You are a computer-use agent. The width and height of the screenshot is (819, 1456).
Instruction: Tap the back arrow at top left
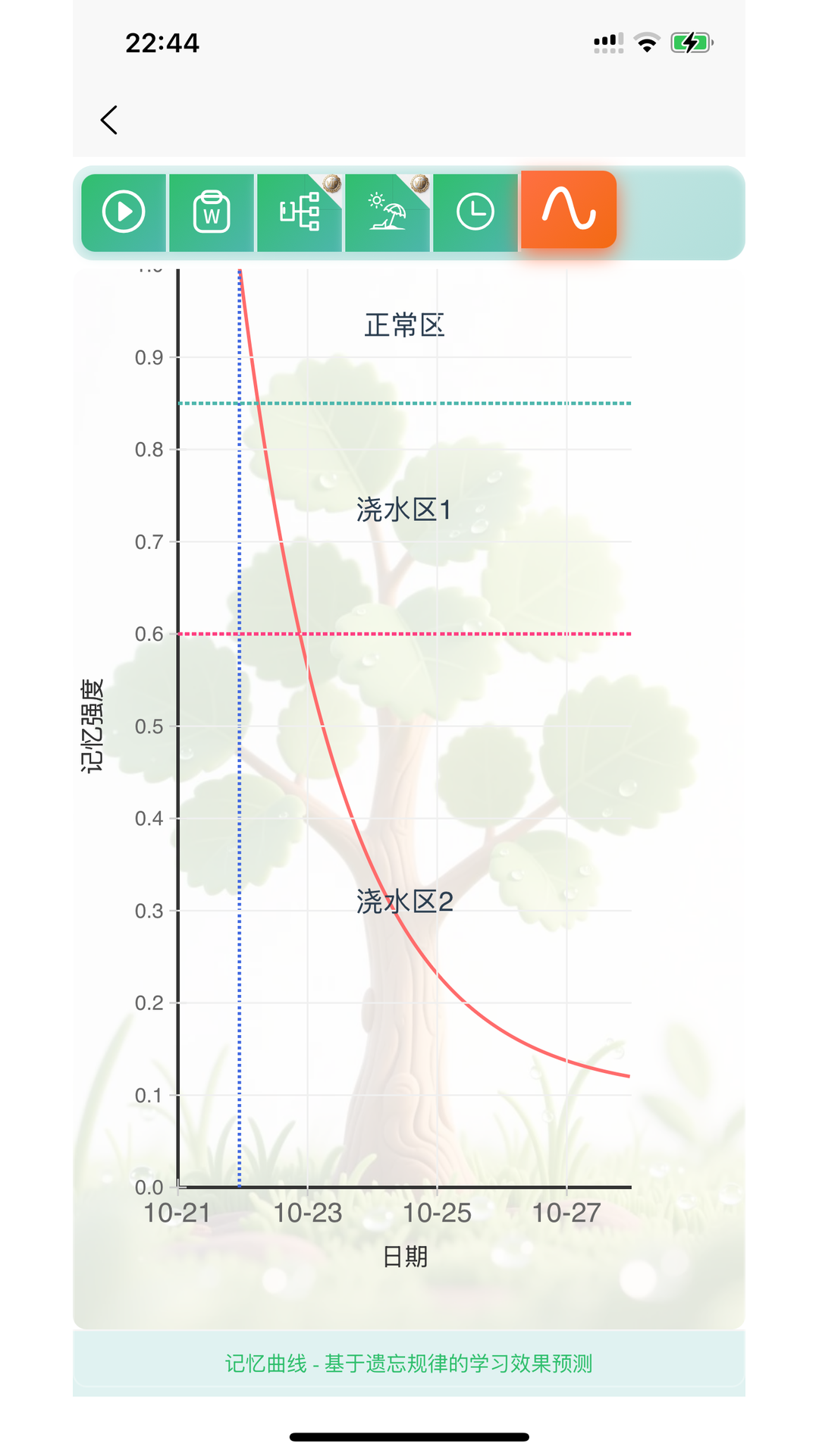pos(108,119)
